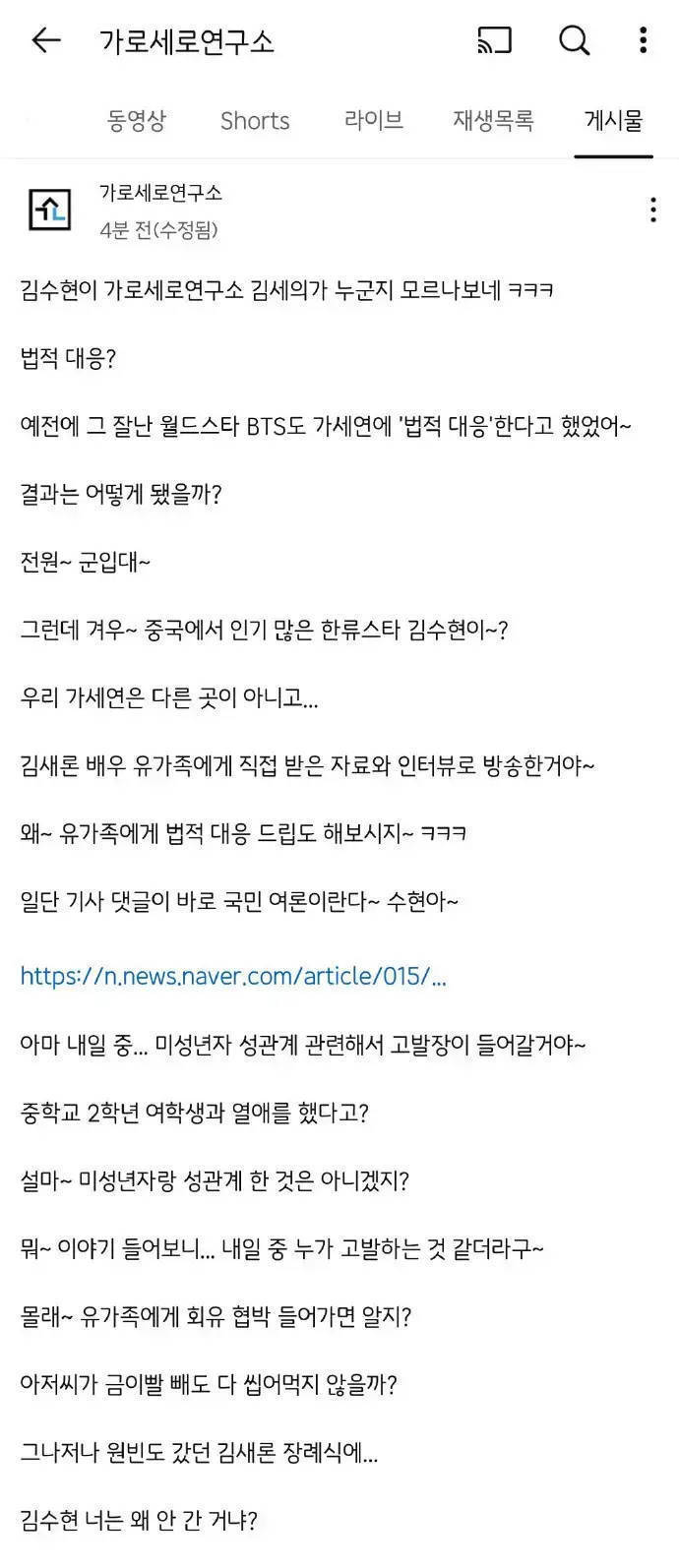Open the n.news.naver.com article link
Image resolution: width=679 pixels, height=1568 pixels.
click(233, 977)
